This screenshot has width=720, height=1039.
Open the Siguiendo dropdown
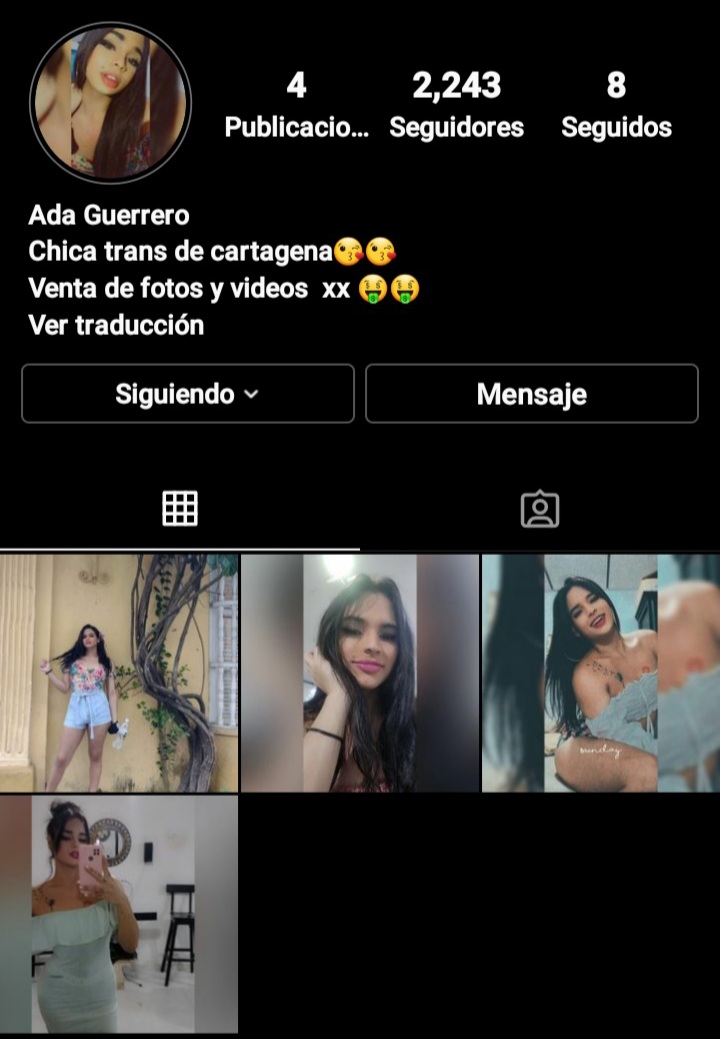point(188,394)
